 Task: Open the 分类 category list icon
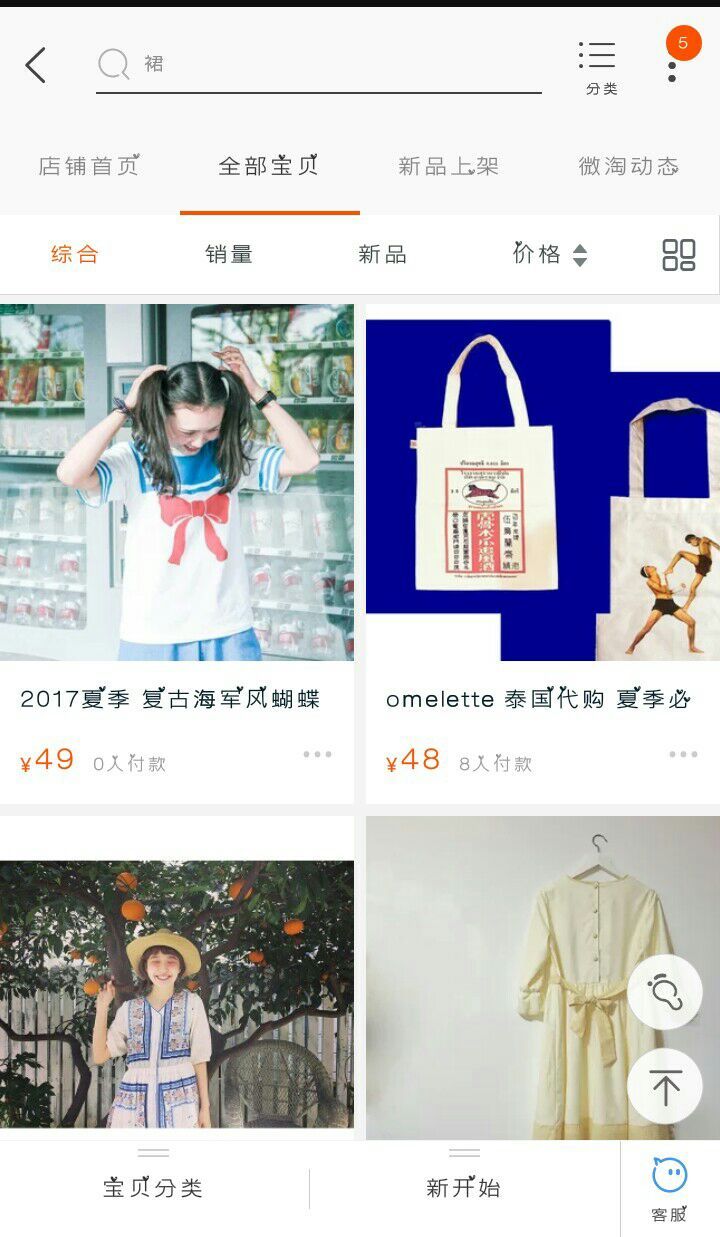tap(600, 68)
